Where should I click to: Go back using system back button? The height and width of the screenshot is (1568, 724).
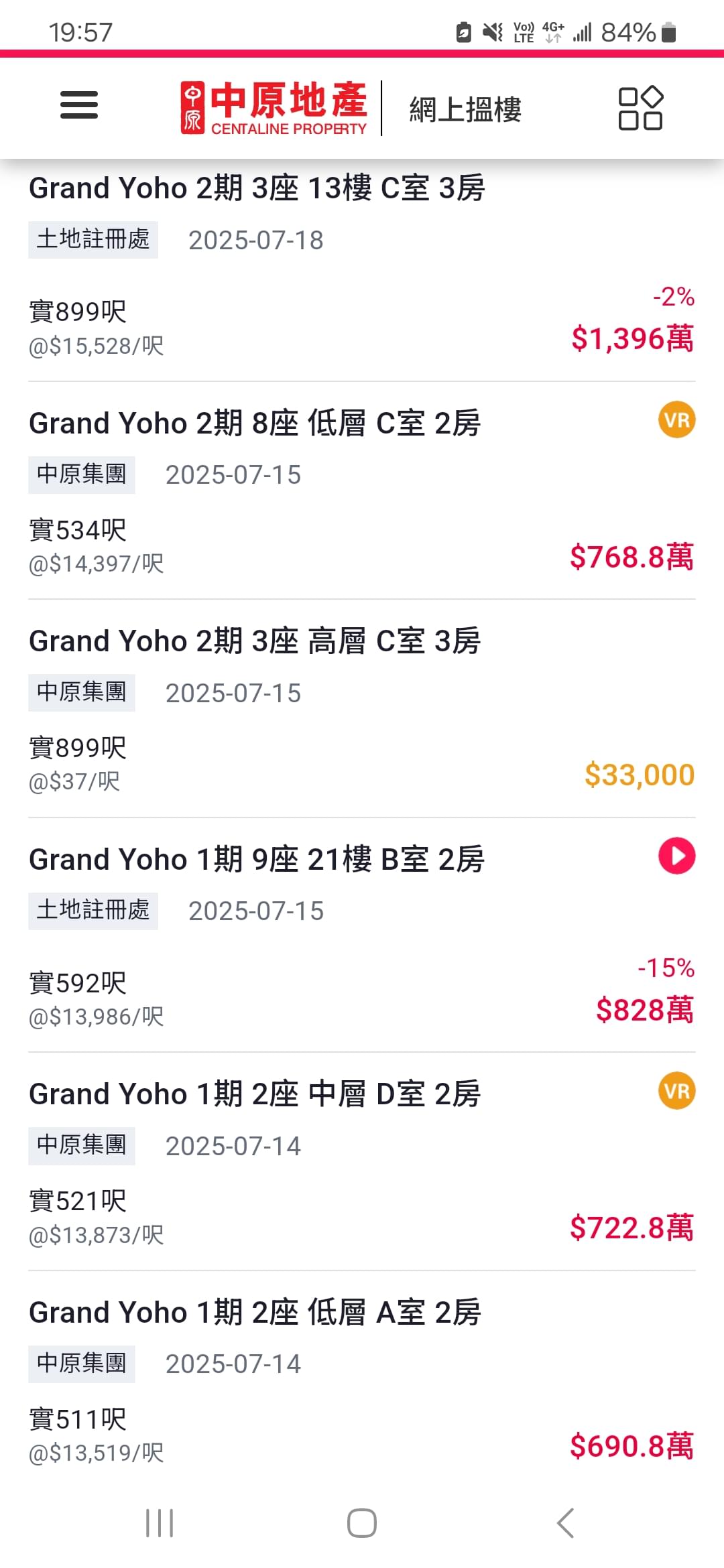point(565,1523)
